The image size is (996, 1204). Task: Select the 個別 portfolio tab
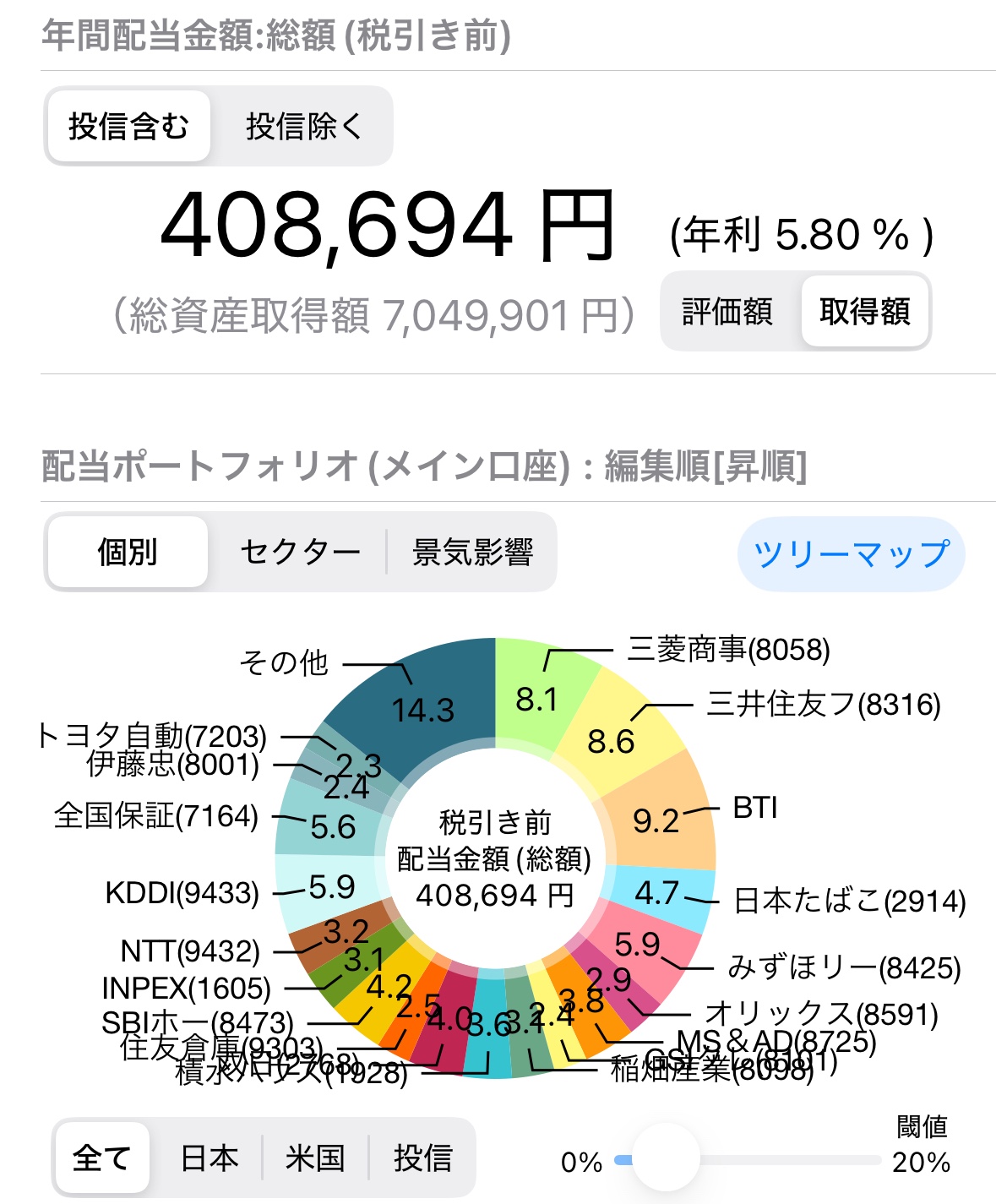(128, 552)
